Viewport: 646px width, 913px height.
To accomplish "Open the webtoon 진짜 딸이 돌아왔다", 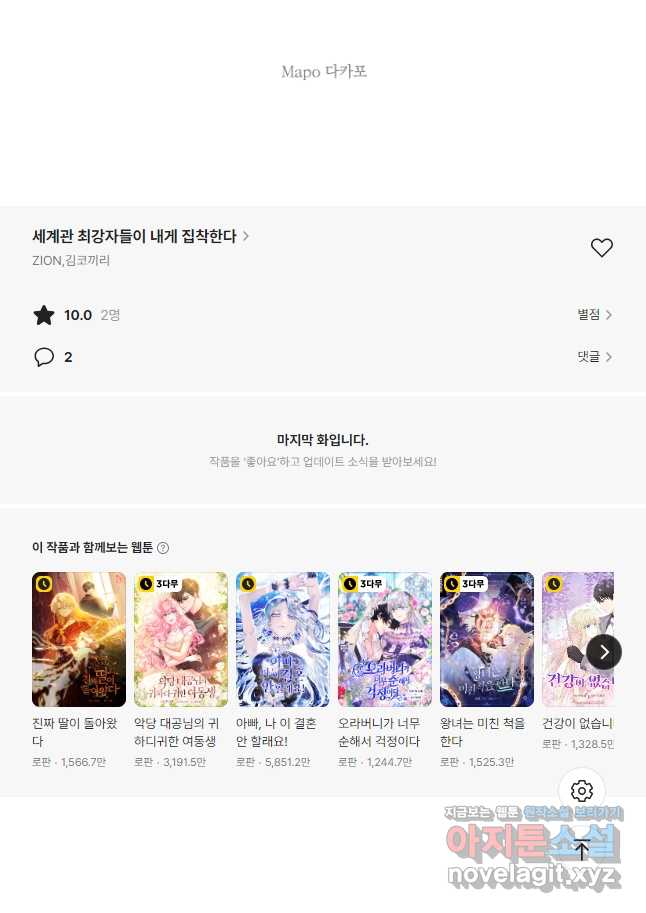I will point(79,640).
